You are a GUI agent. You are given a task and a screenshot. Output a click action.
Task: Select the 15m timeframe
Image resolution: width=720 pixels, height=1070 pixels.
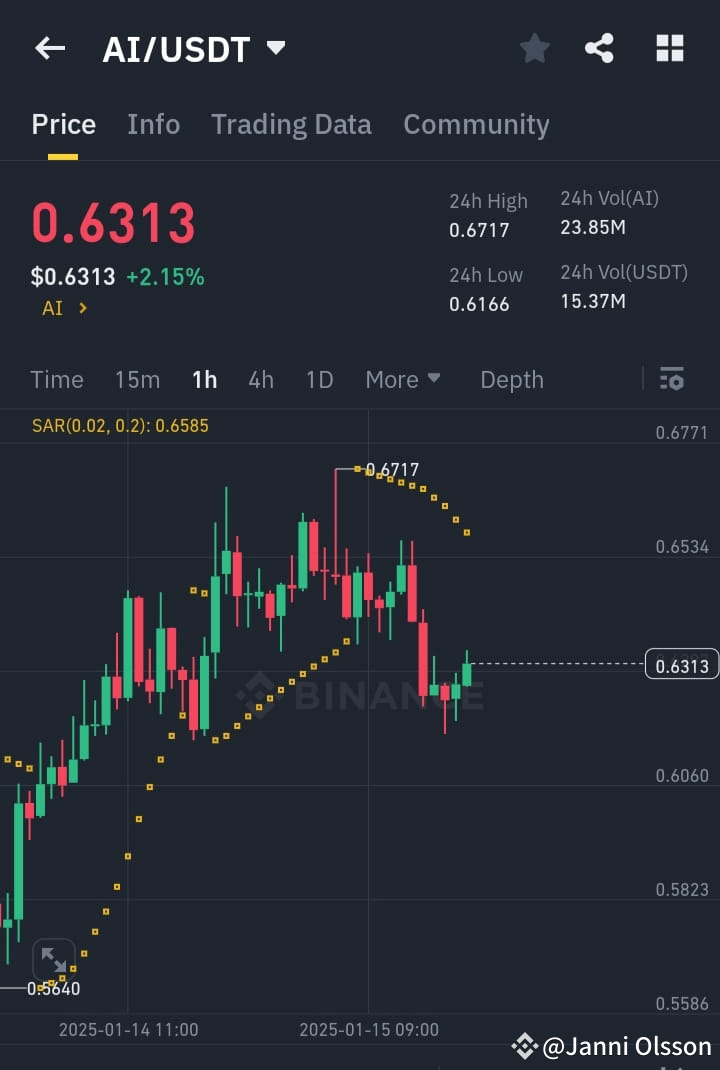137,379
